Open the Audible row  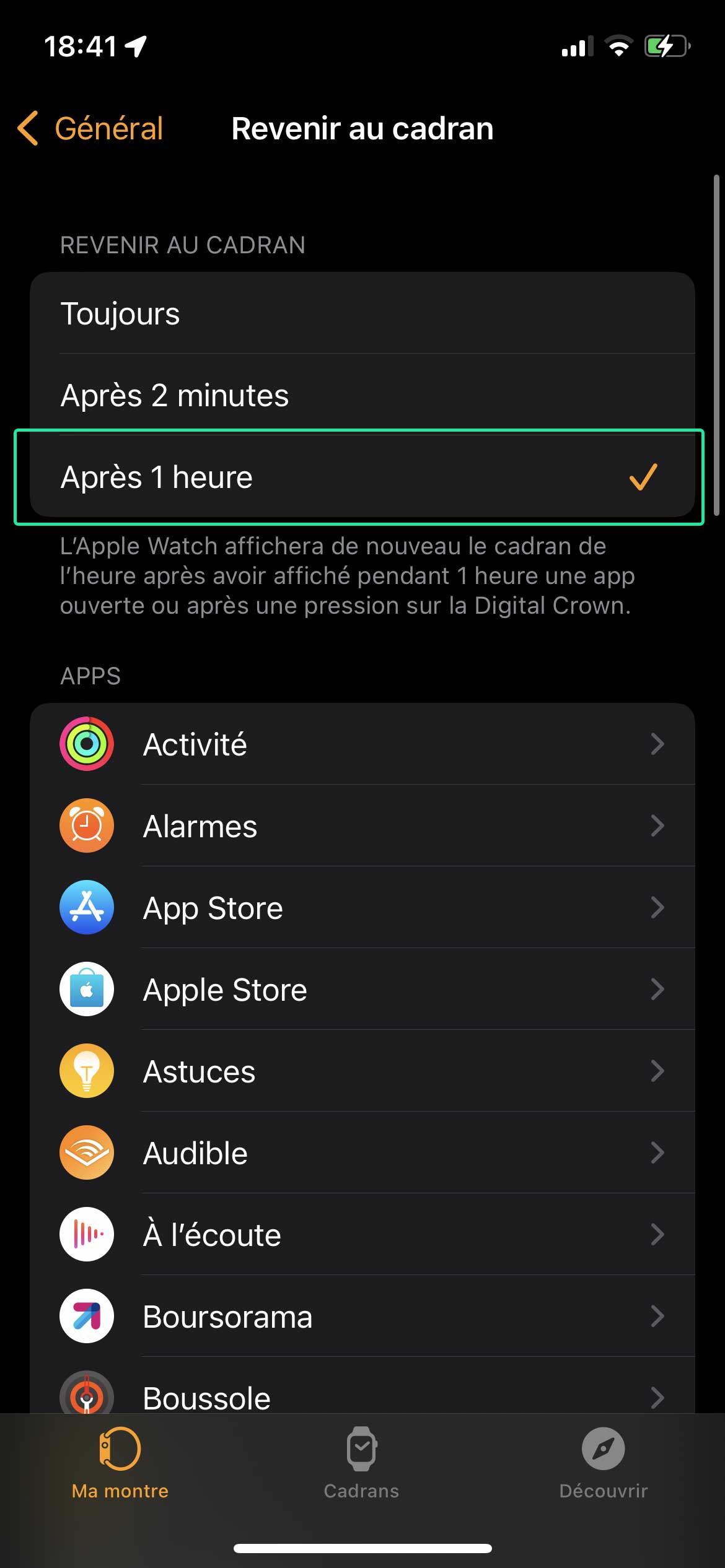point(362,1152)
